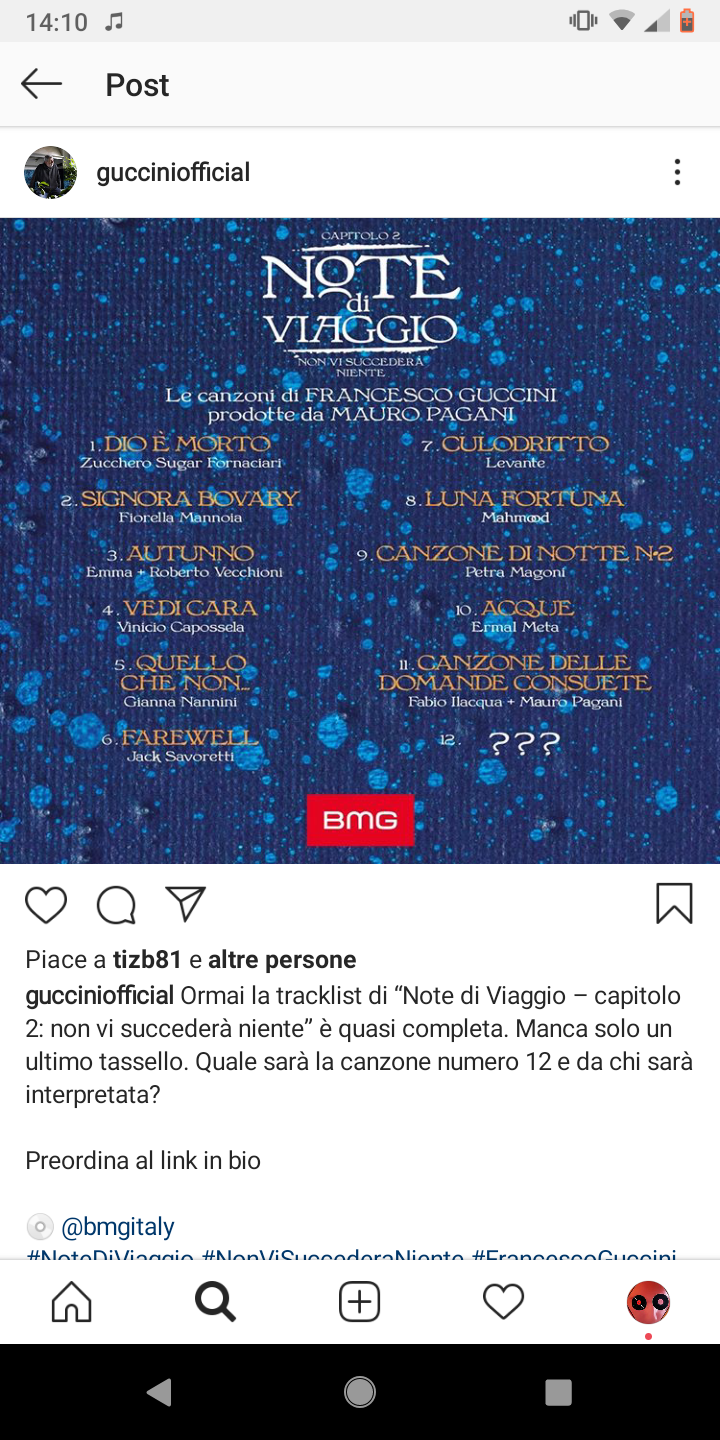The height and width of the screenshot is (1440, 720).
Task: Save this post with the bookmark
Action: point(674,904)
